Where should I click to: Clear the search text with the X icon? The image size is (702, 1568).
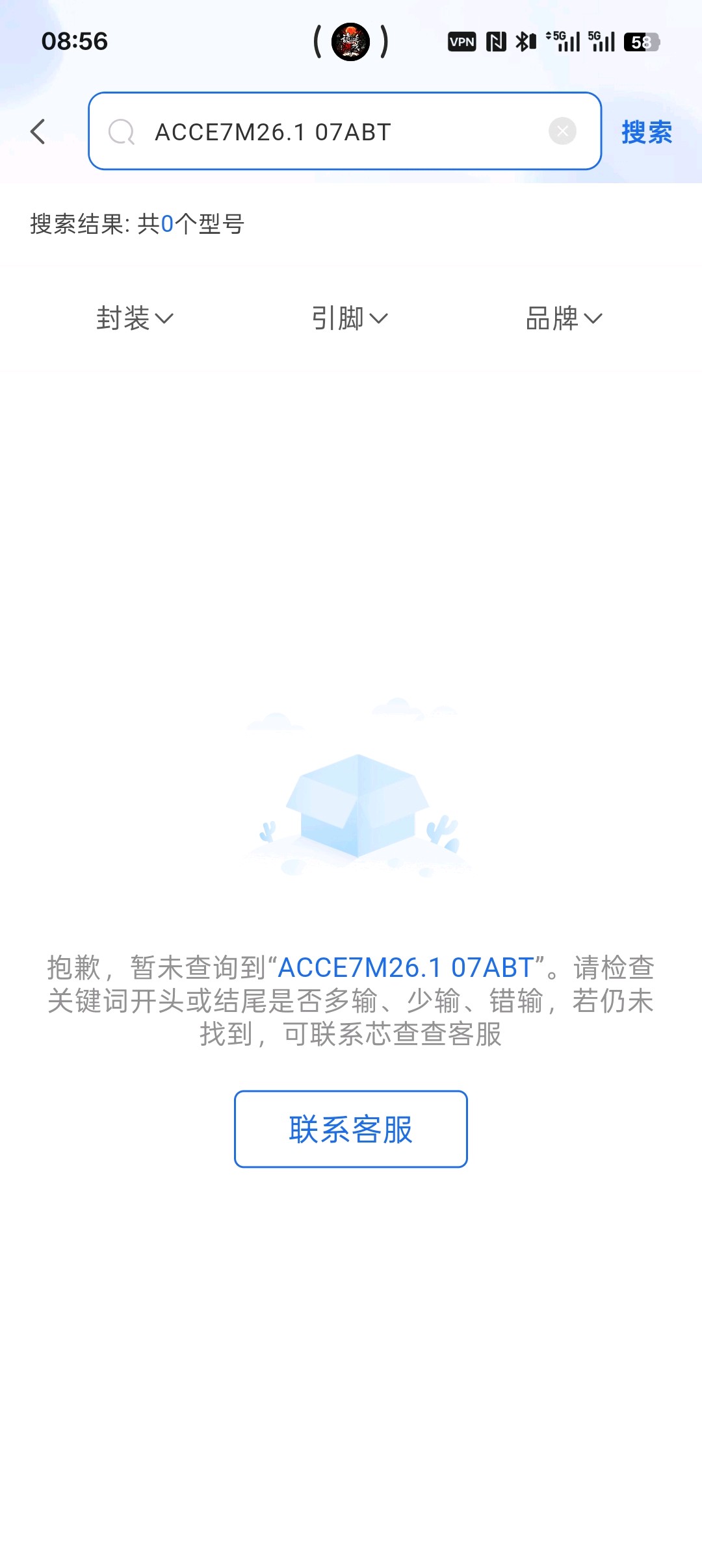click(x=562, y=131)
